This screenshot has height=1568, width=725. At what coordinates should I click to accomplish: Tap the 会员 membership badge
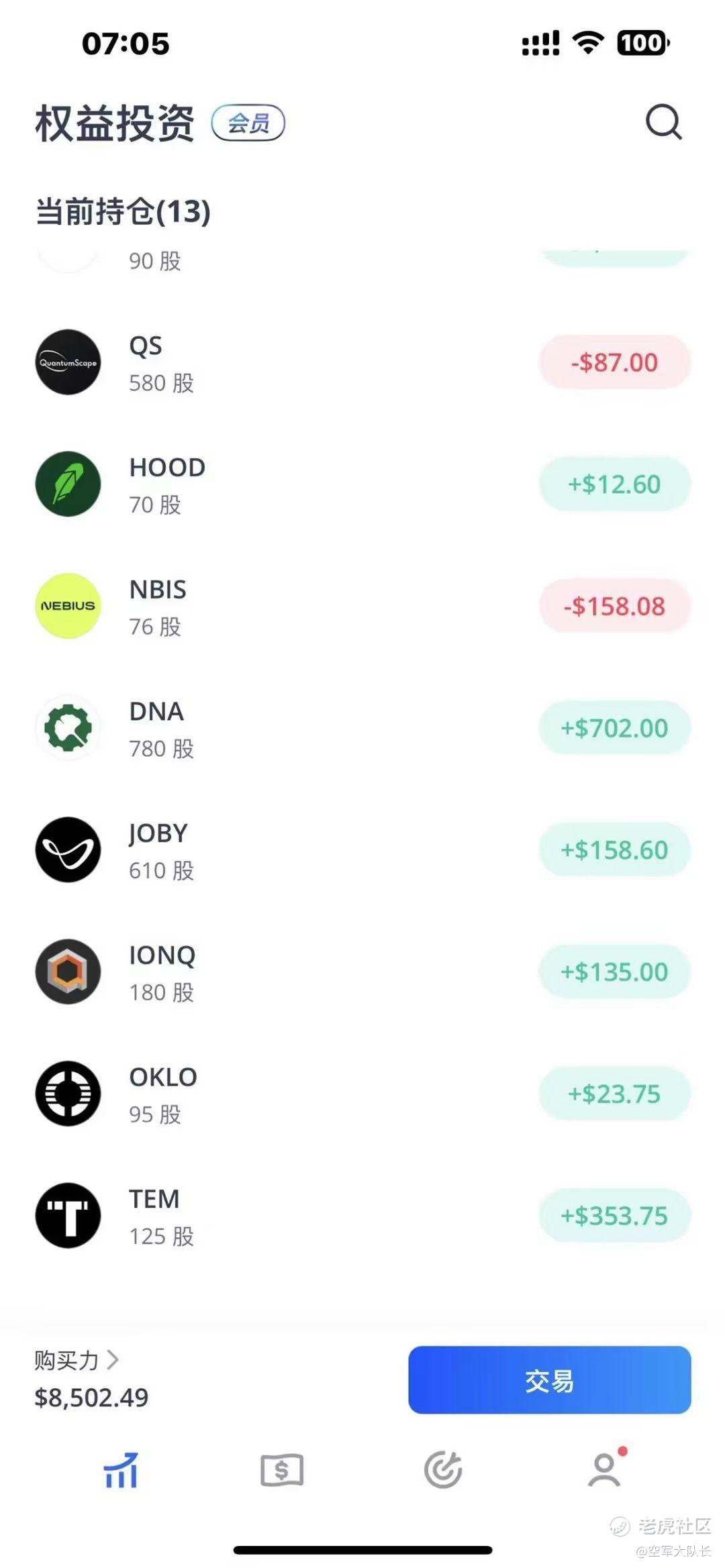coord(248,123)
